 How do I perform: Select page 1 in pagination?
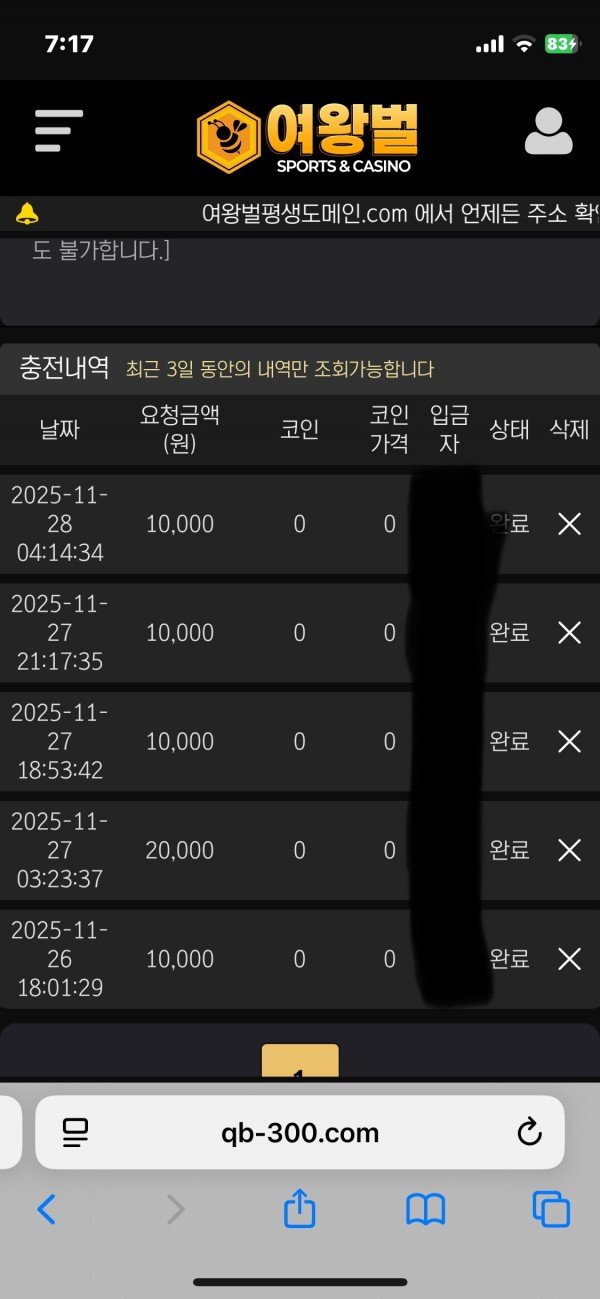[300, 1064]
